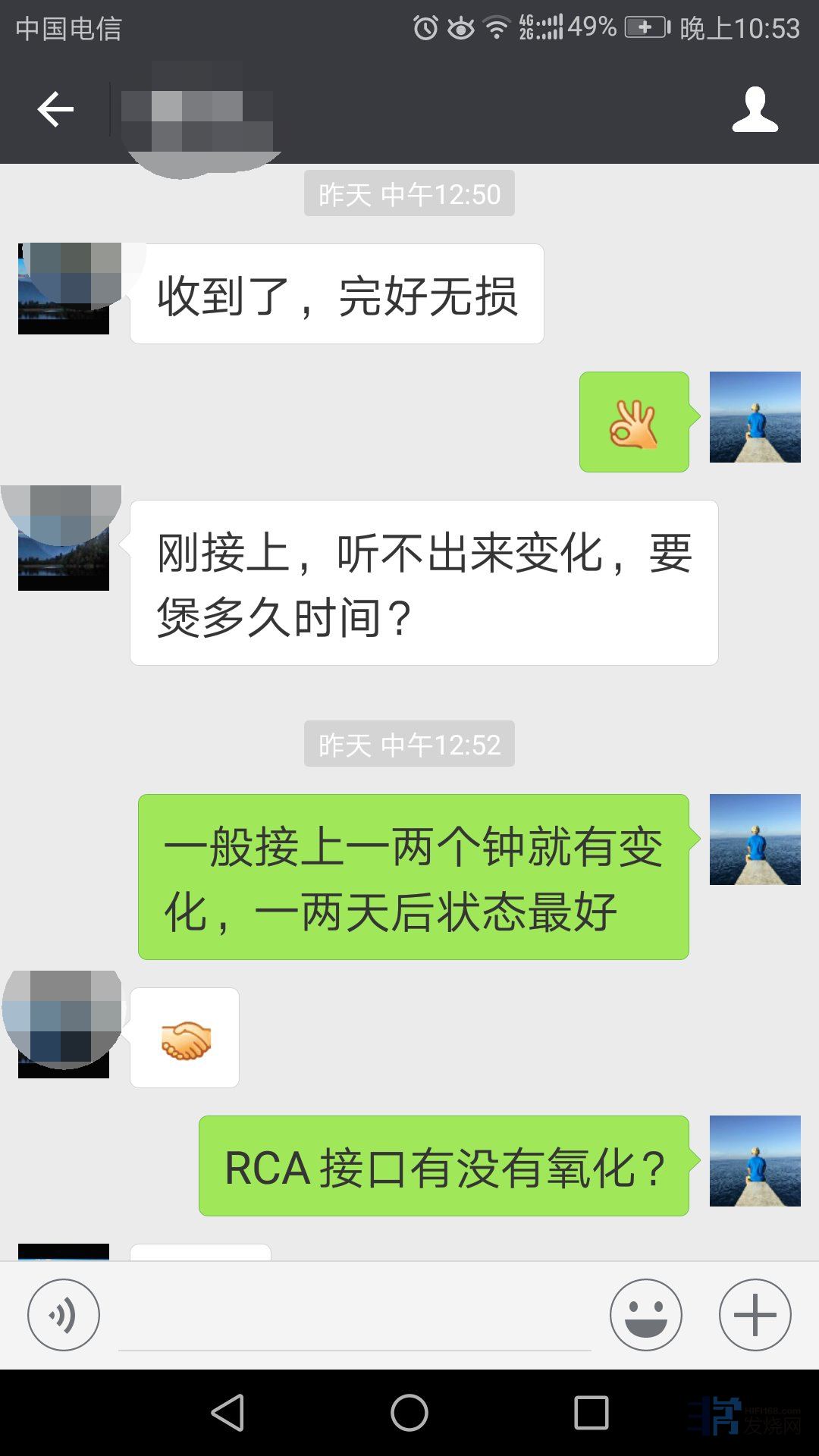Viewport: 819px width, 1456px height.
Task: Open the emoji sticker panel
Action: [645, 1314]
